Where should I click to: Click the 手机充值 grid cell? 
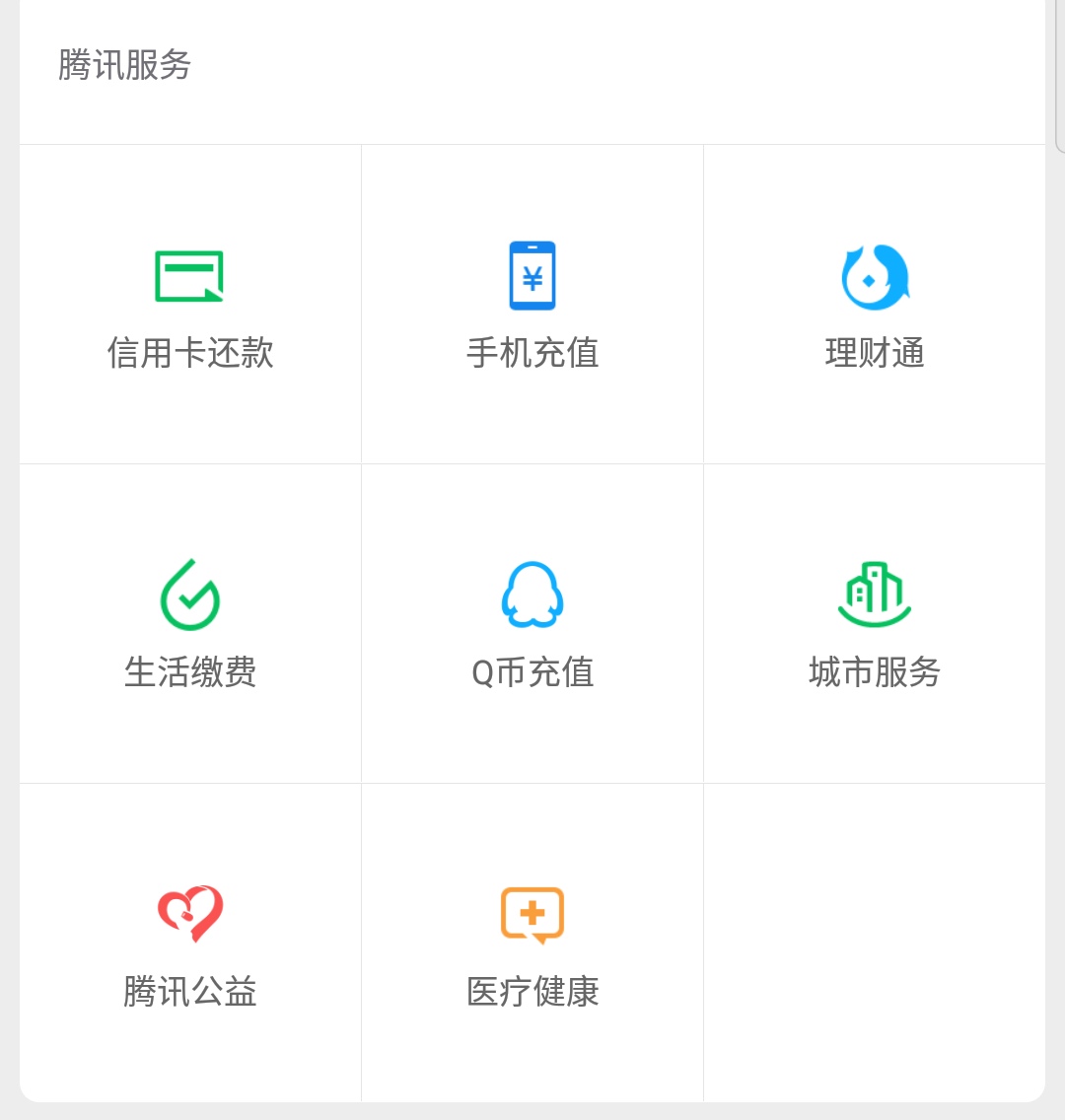click(532, 304)
